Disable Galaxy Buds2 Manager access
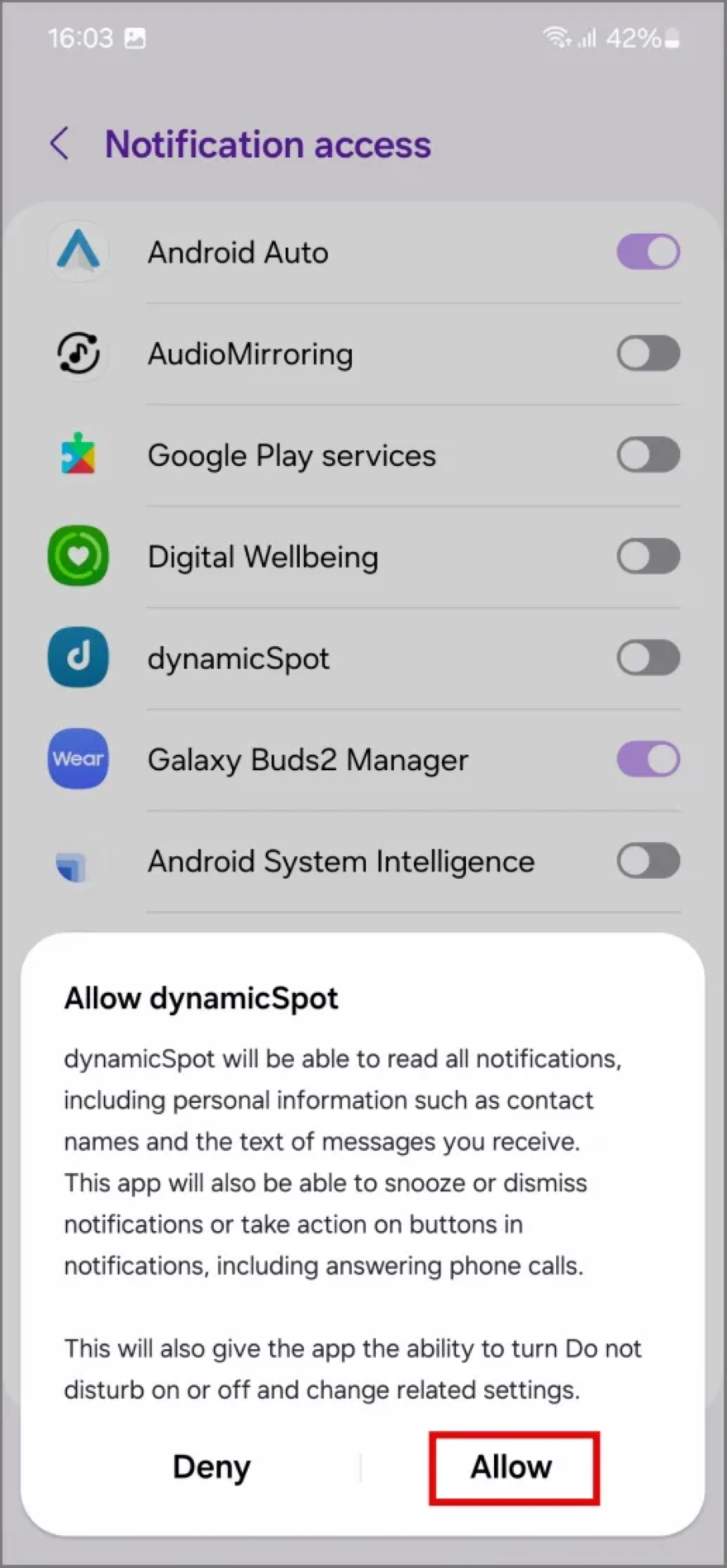The image size is (727, 1568). tap(648, 759)
